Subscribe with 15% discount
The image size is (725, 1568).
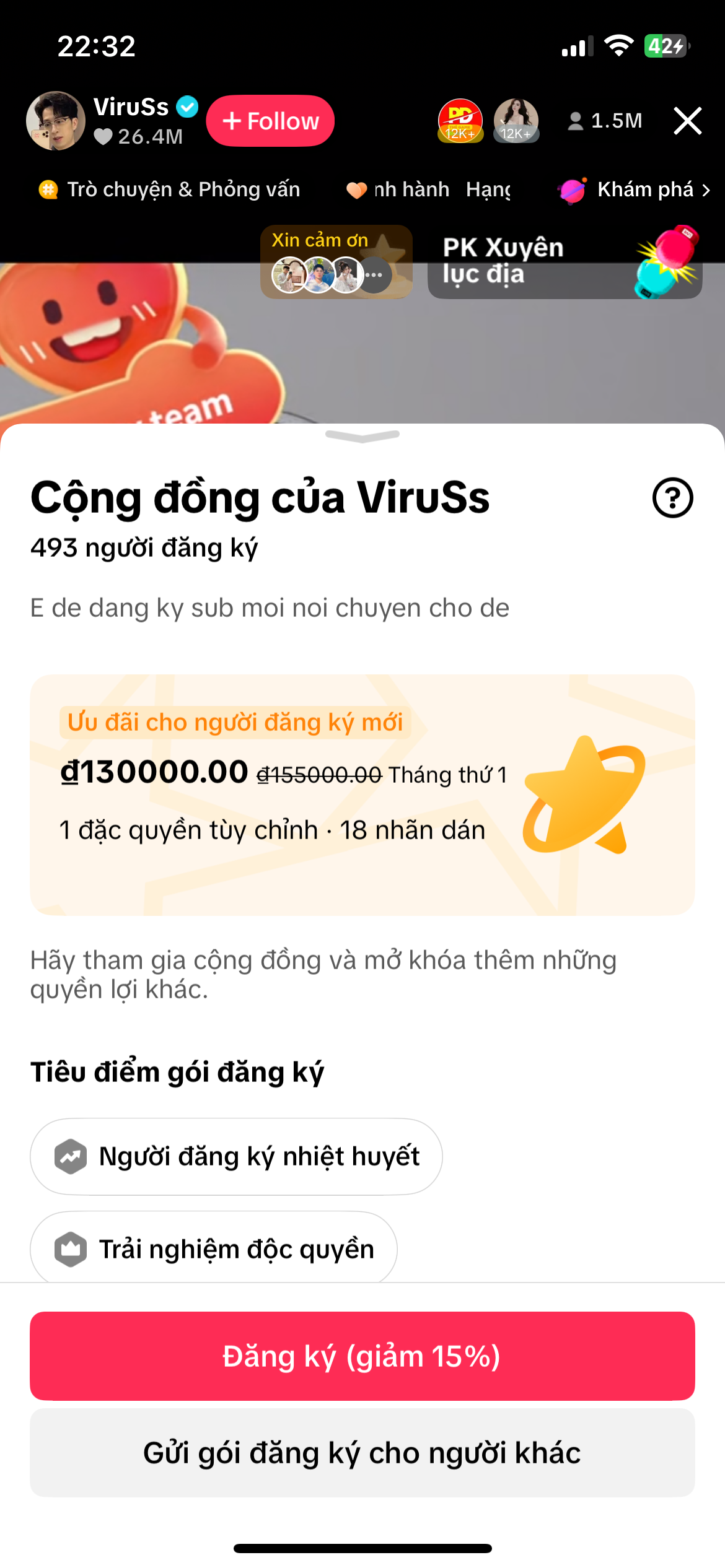tap(362, 1356)
